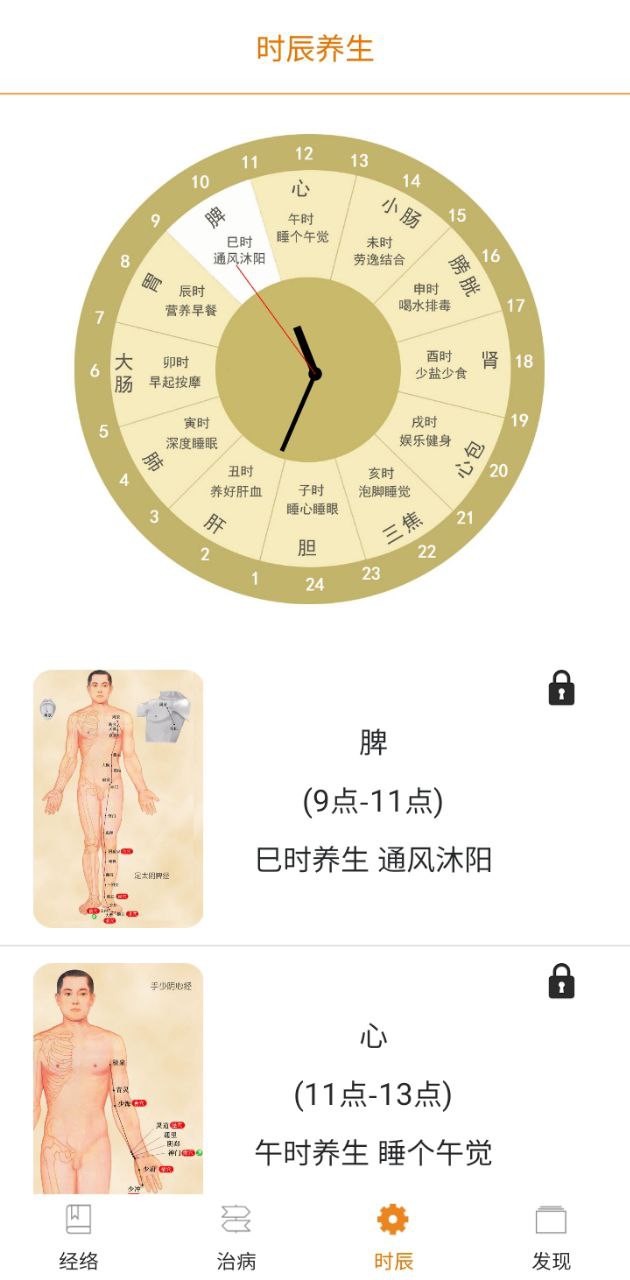Select the 时辰 tab
Screen dimensions: 630x1280
coord(393,1237)
